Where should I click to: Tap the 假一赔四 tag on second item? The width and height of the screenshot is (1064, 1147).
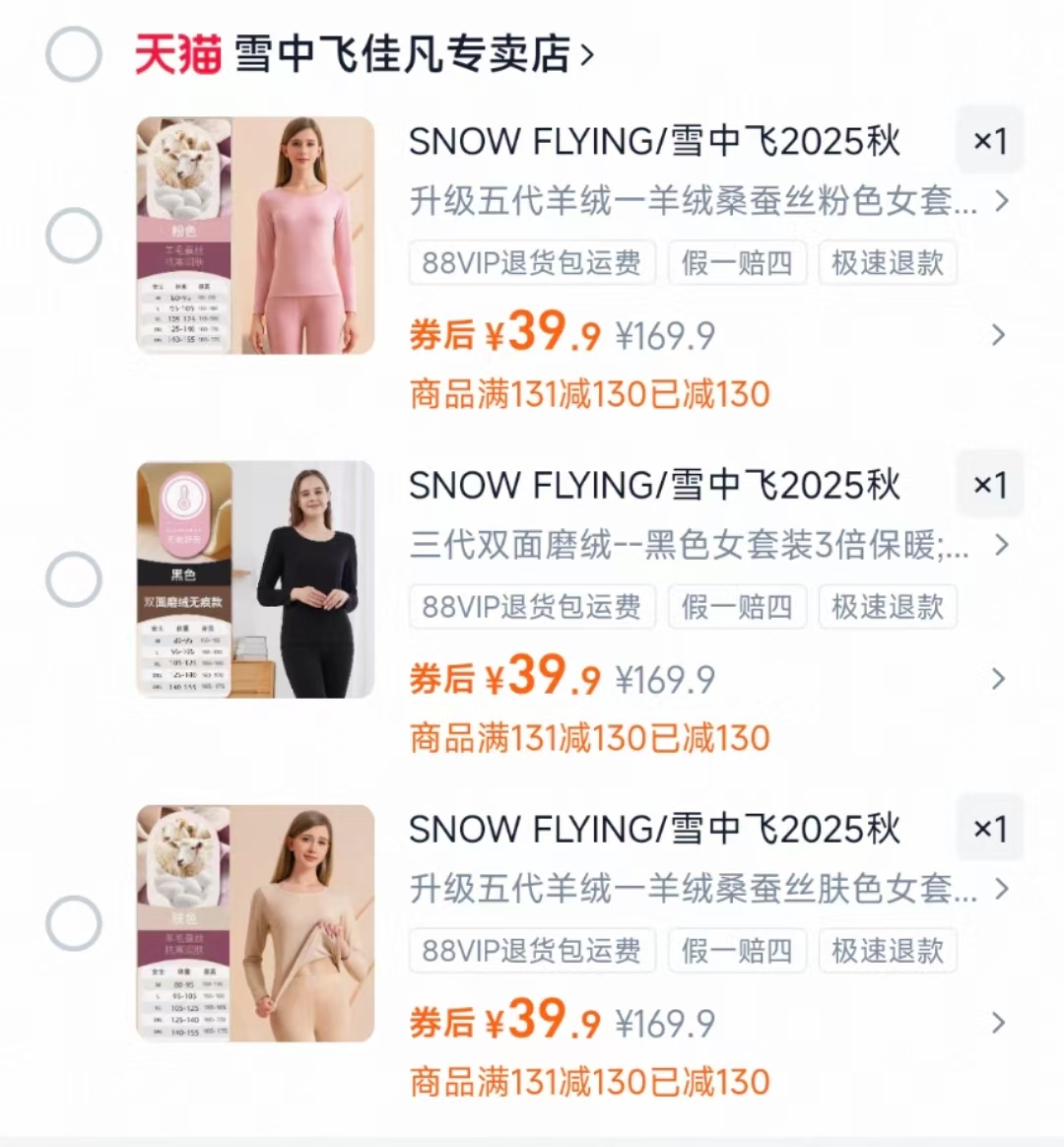(737, 607)
